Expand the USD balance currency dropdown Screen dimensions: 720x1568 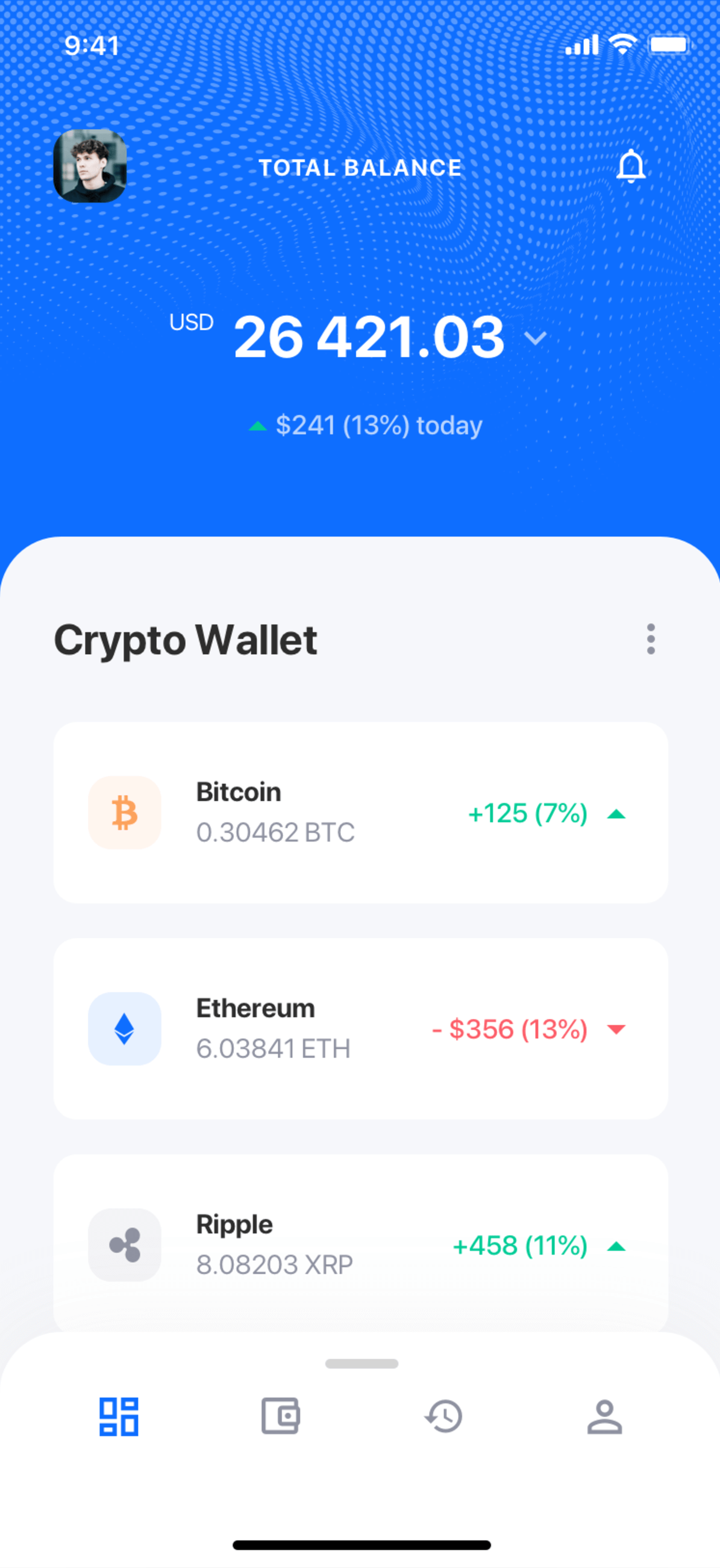(535, 338)
